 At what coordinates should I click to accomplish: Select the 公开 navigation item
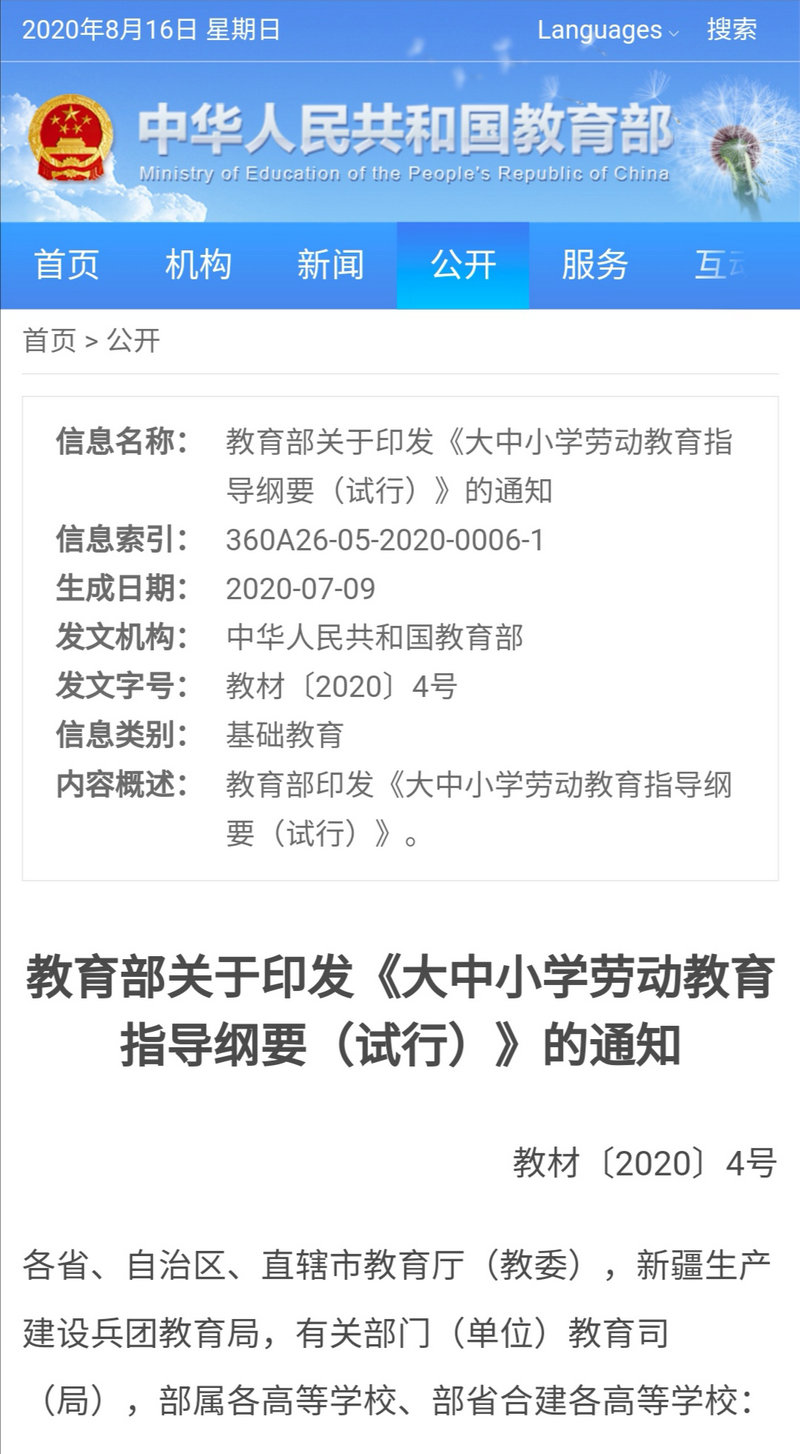tap(463, 264)
